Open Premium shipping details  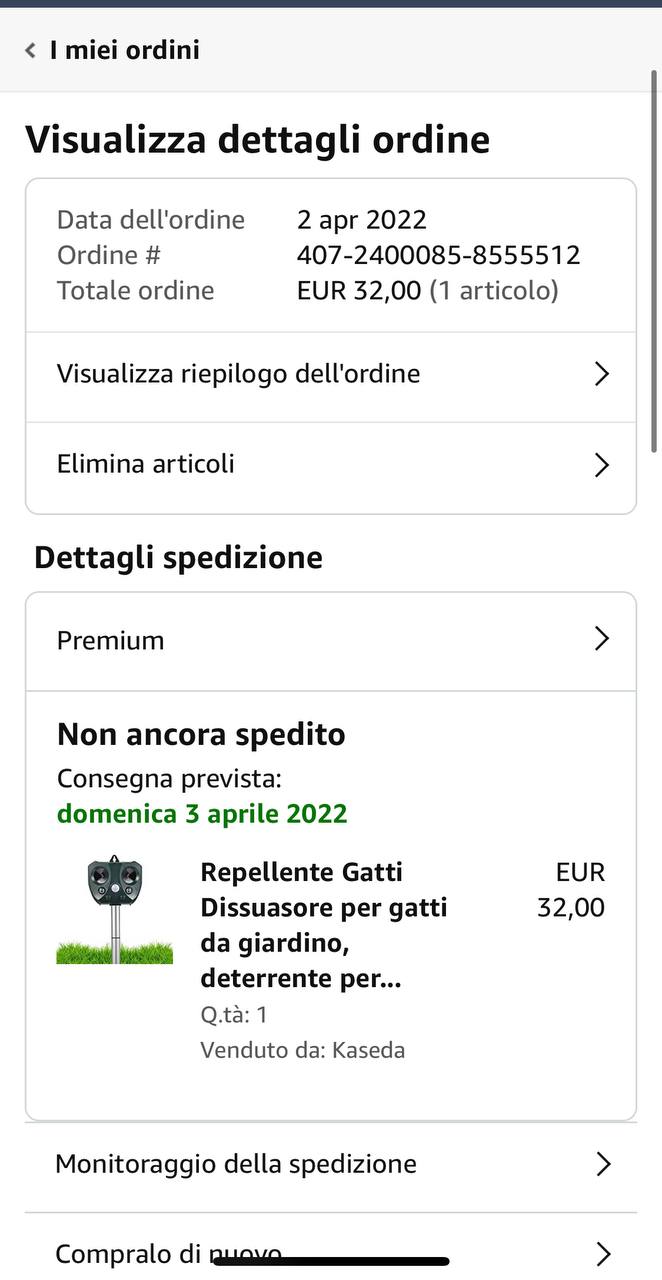click(x=330, y=640)
